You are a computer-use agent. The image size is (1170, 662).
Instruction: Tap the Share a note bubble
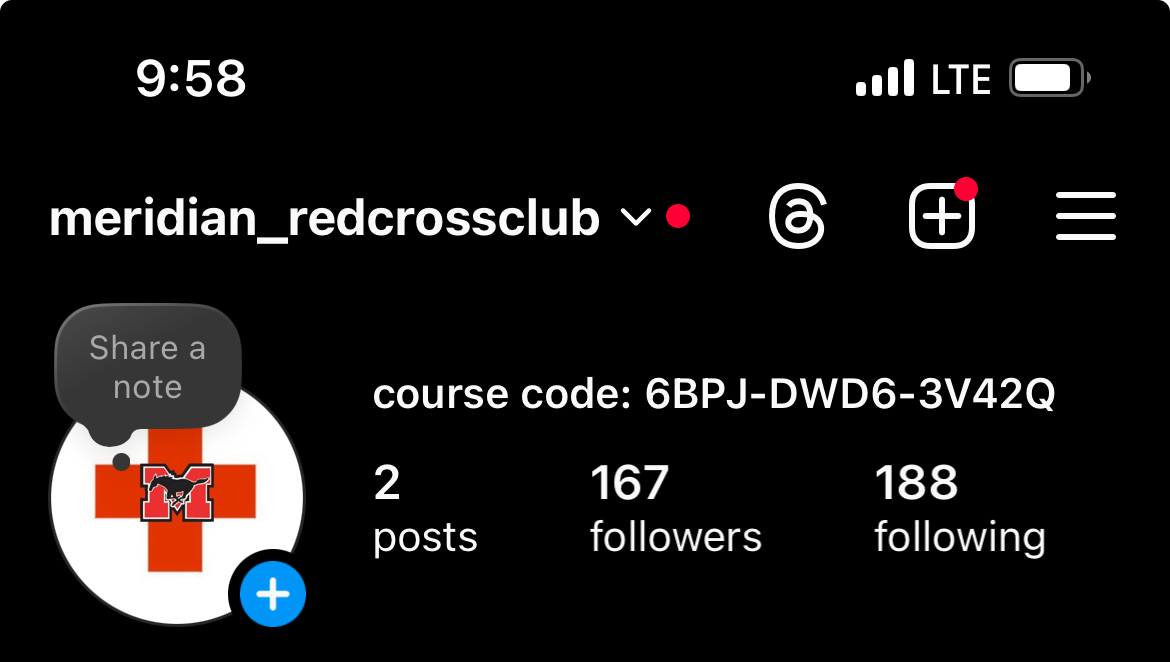(148, 367)
